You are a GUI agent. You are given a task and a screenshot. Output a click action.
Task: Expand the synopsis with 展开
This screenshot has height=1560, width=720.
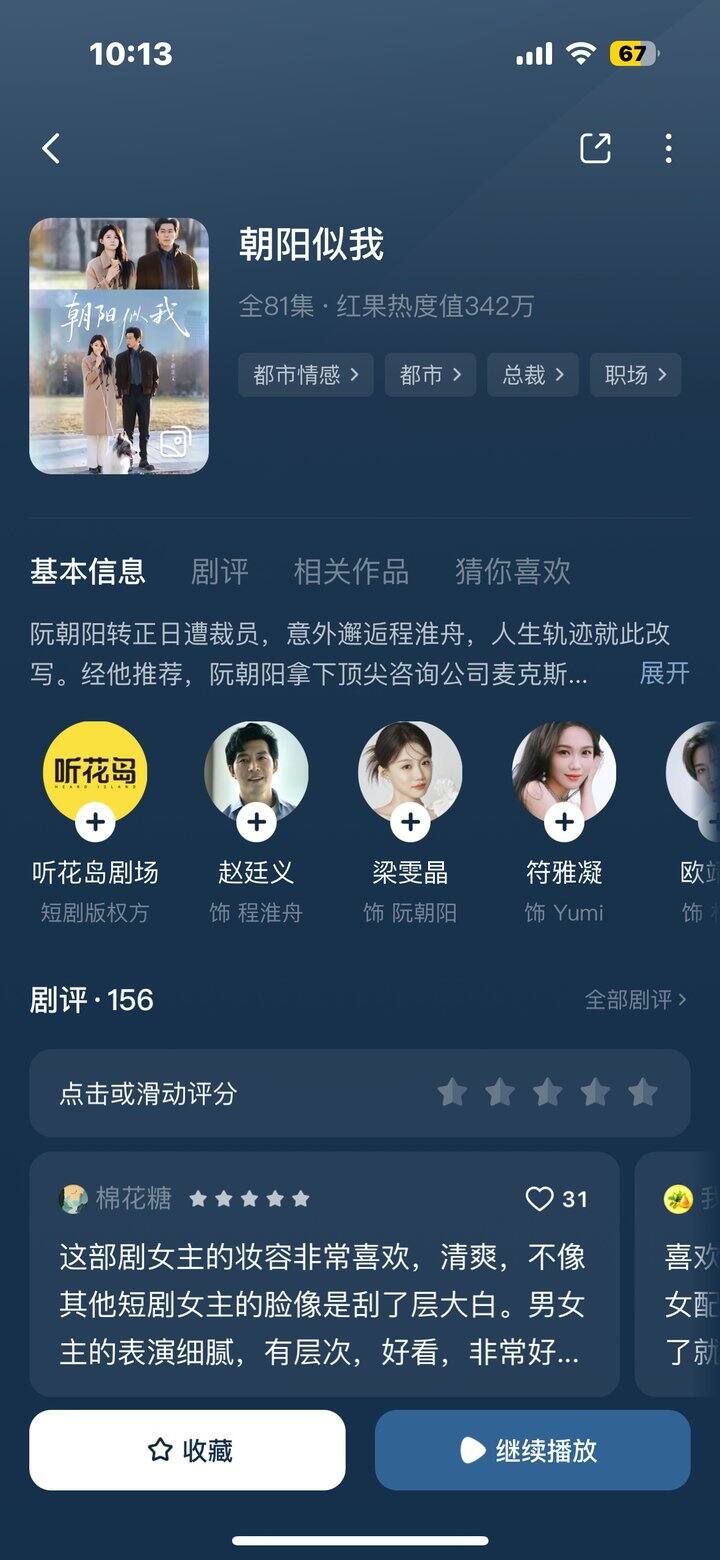pos(664,676)
